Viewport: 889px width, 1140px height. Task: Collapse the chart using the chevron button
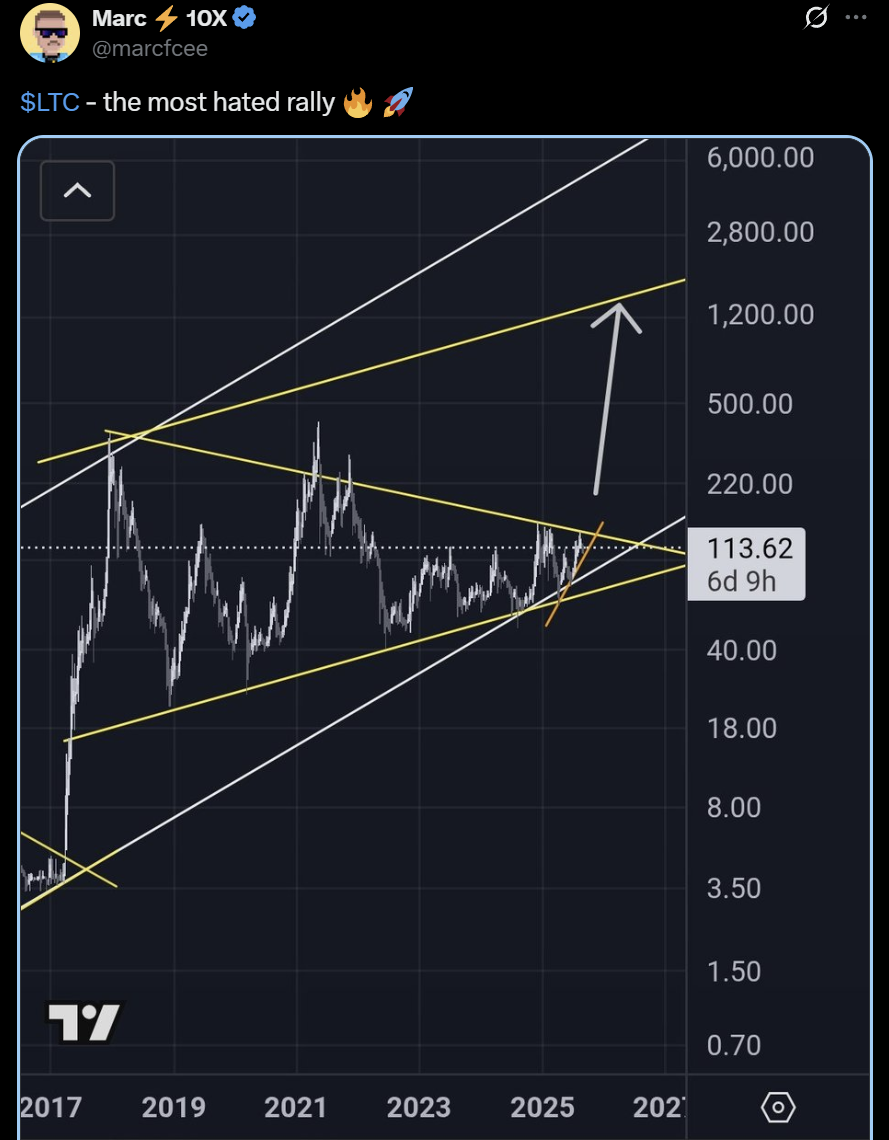tap(77, 190)
